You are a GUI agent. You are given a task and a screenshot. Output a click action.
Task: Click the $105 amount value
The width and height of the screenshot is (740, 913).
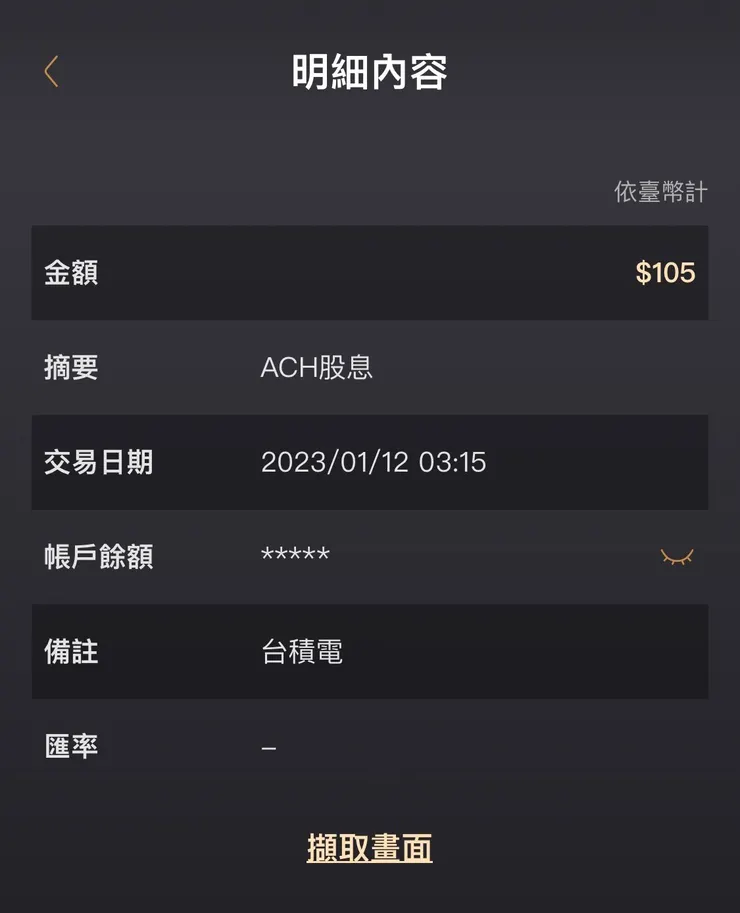pos(664,272)
